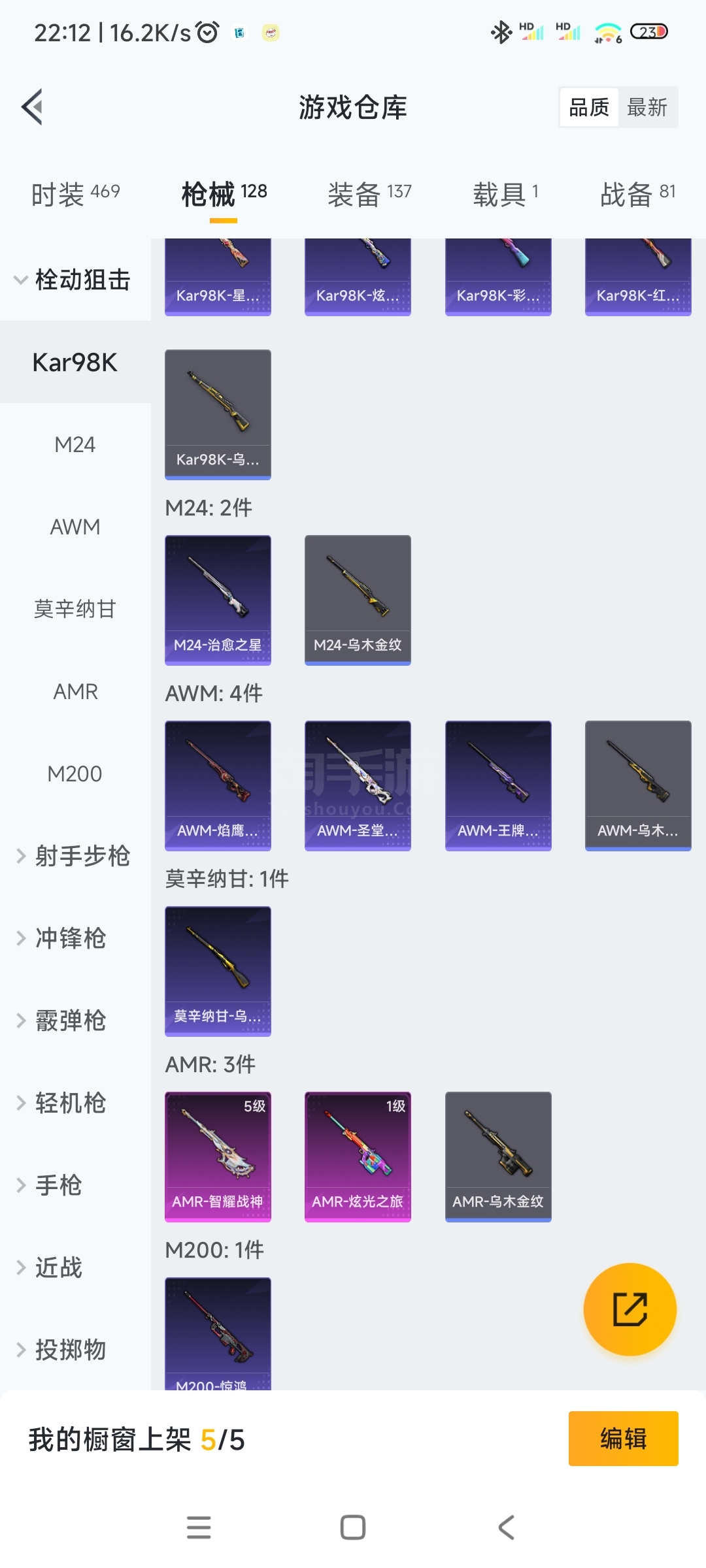Select AWM in the sidebar
This screenshot has height=1568, width=706.
pos(75,527)
